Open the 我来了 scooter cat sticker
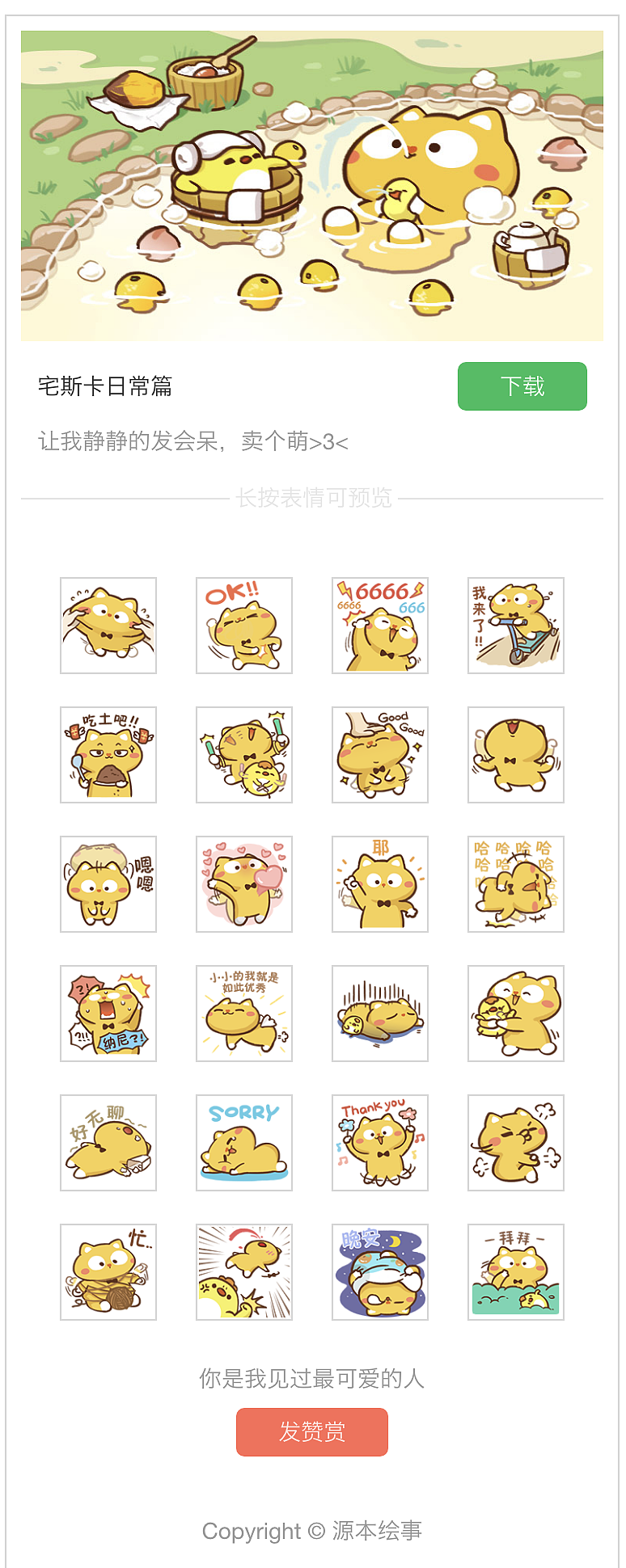 (x=516, y=626)
